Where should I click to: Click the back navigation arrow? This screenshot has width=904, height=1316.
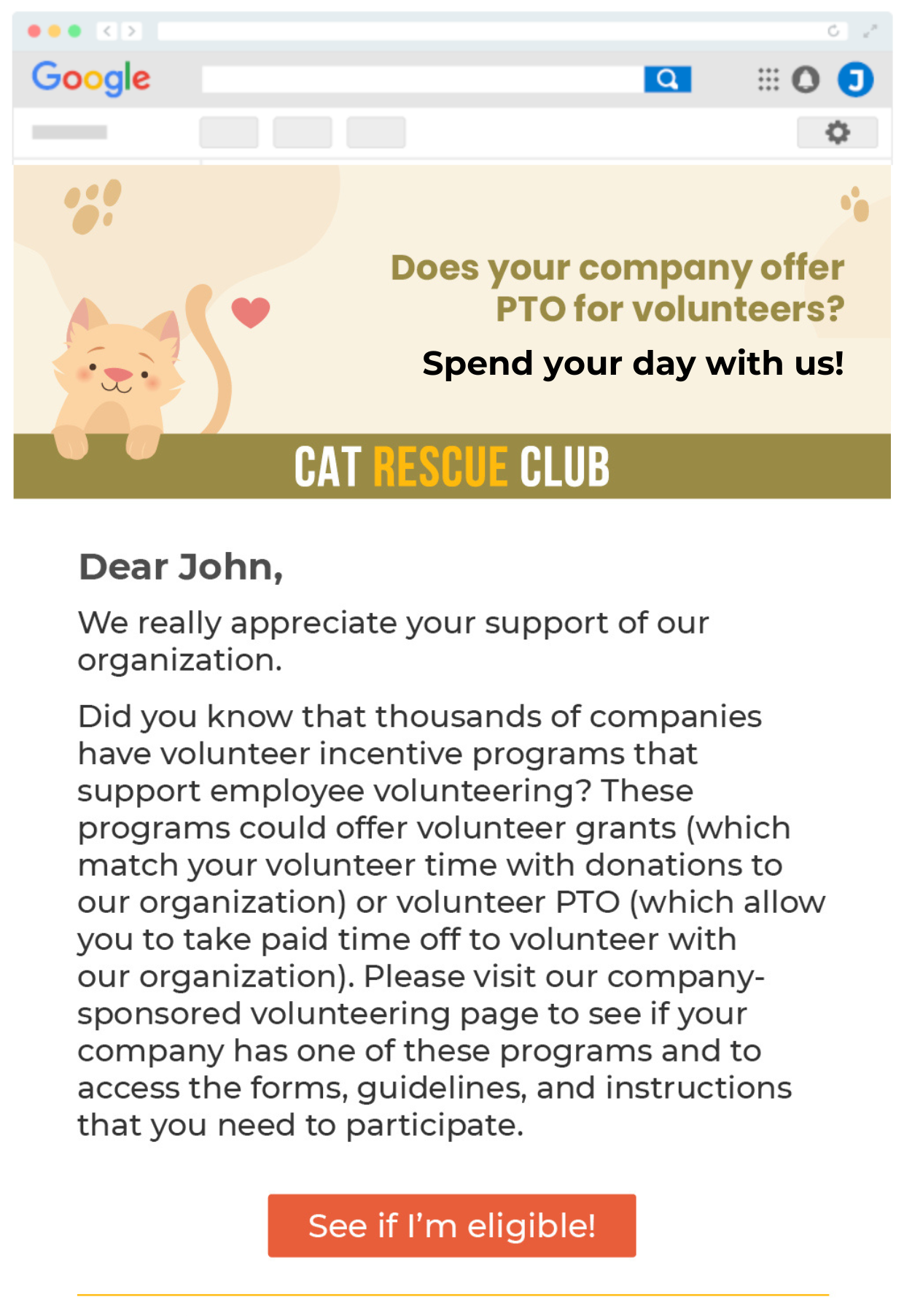pyautogui.click(x=106, y=31)
